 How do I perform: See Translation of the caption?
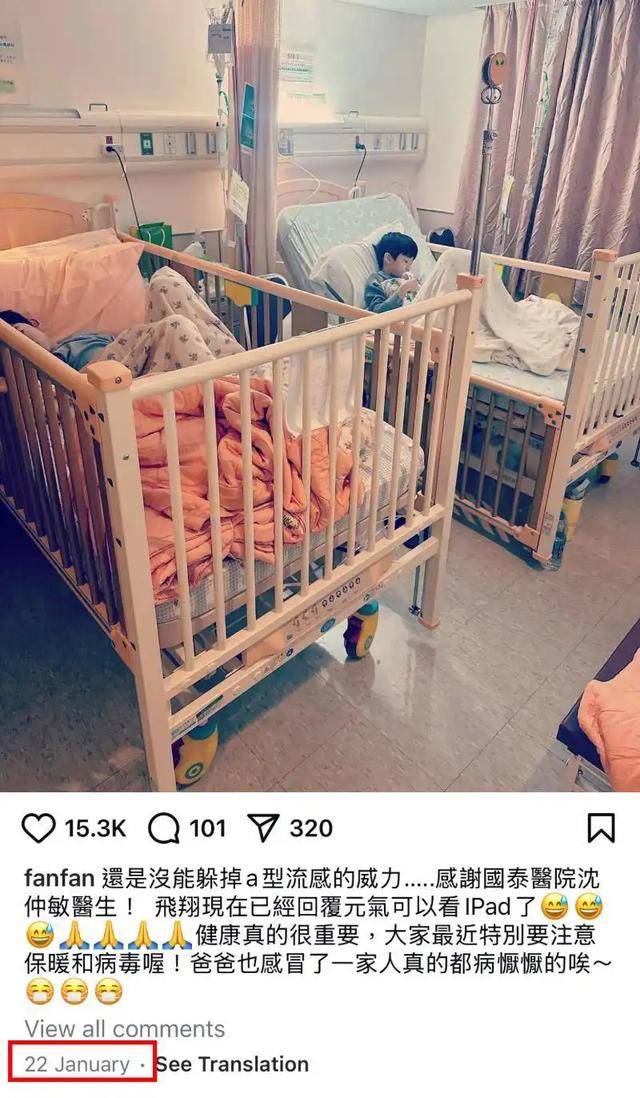[x=232, y=1064]
